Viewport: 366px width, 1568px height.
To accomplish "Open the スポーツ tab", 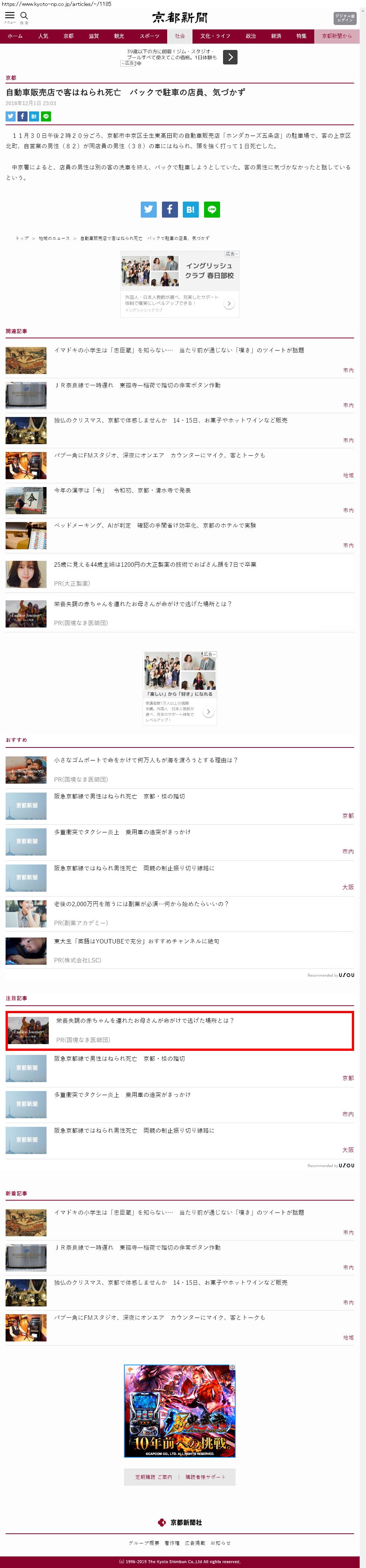I will [150, 36].
